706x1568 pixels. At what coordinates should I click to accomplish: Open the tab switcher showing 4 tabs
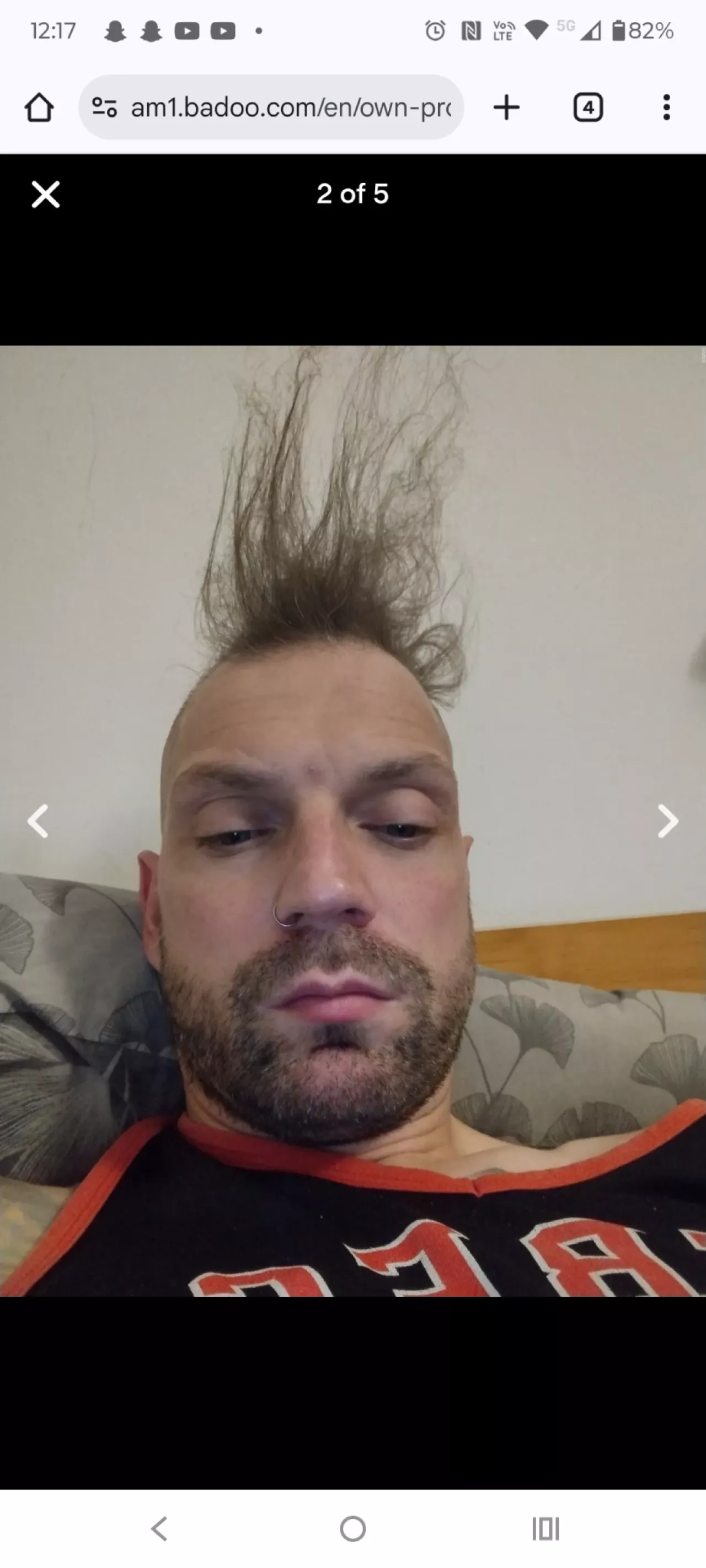tap(588, 108)
